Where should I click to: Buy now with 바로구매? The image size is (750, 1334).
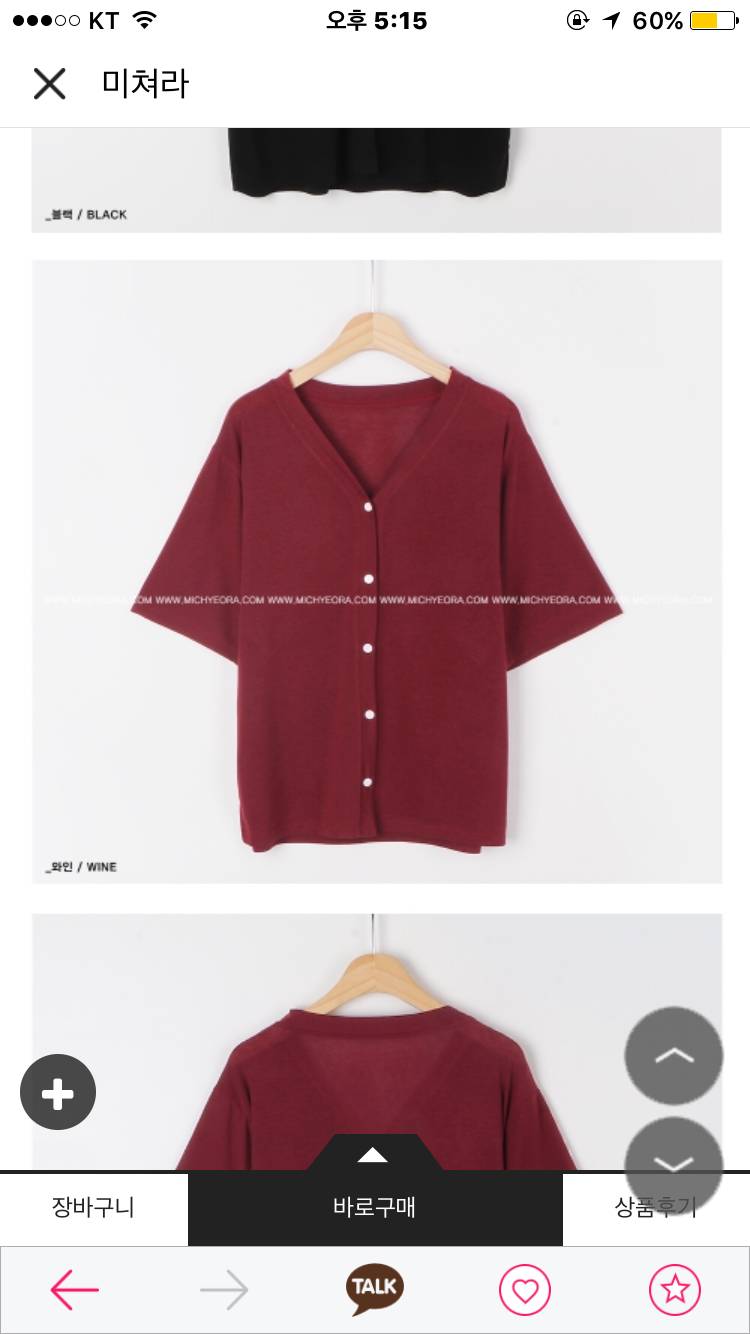(374, 1207)
